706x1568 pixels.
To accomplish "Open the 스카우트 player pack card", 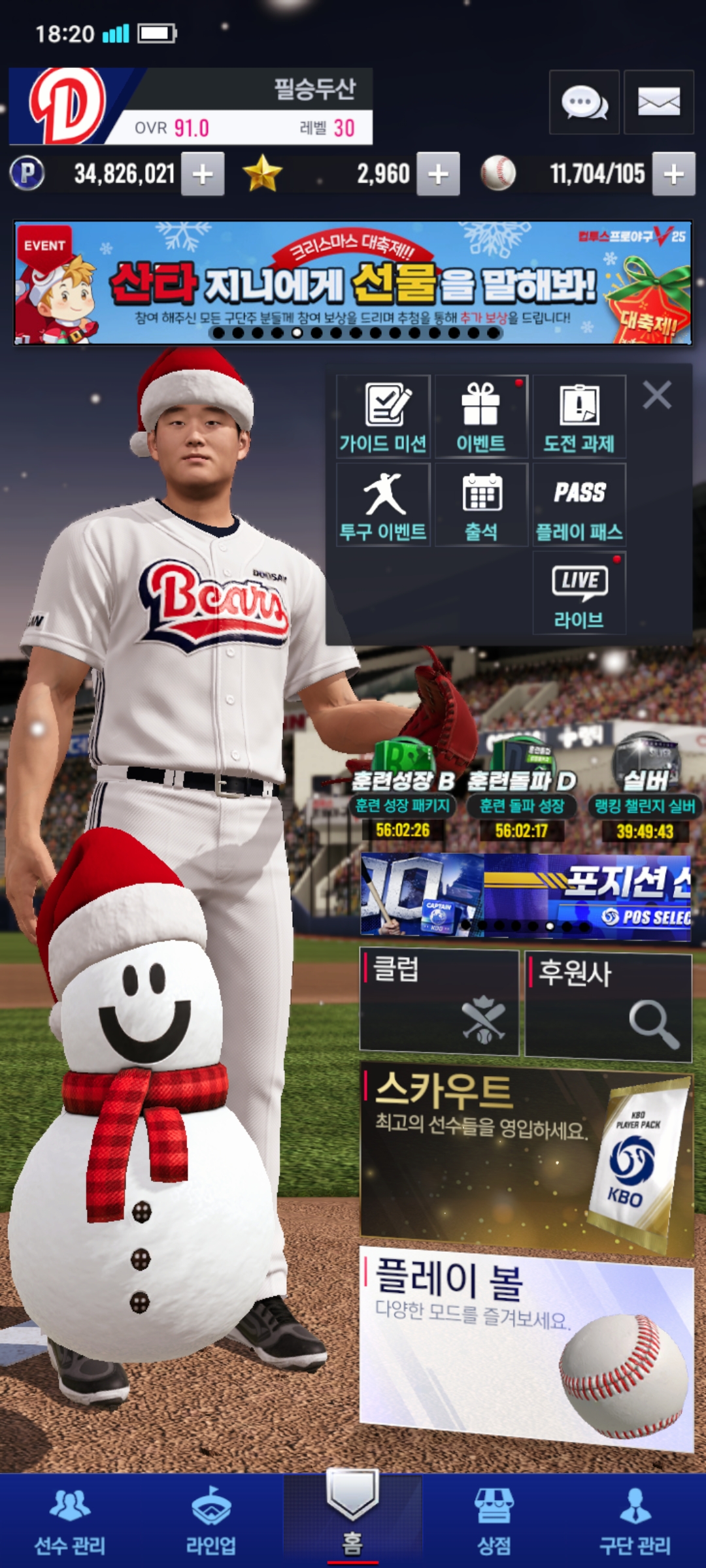I will [526, 1160].
